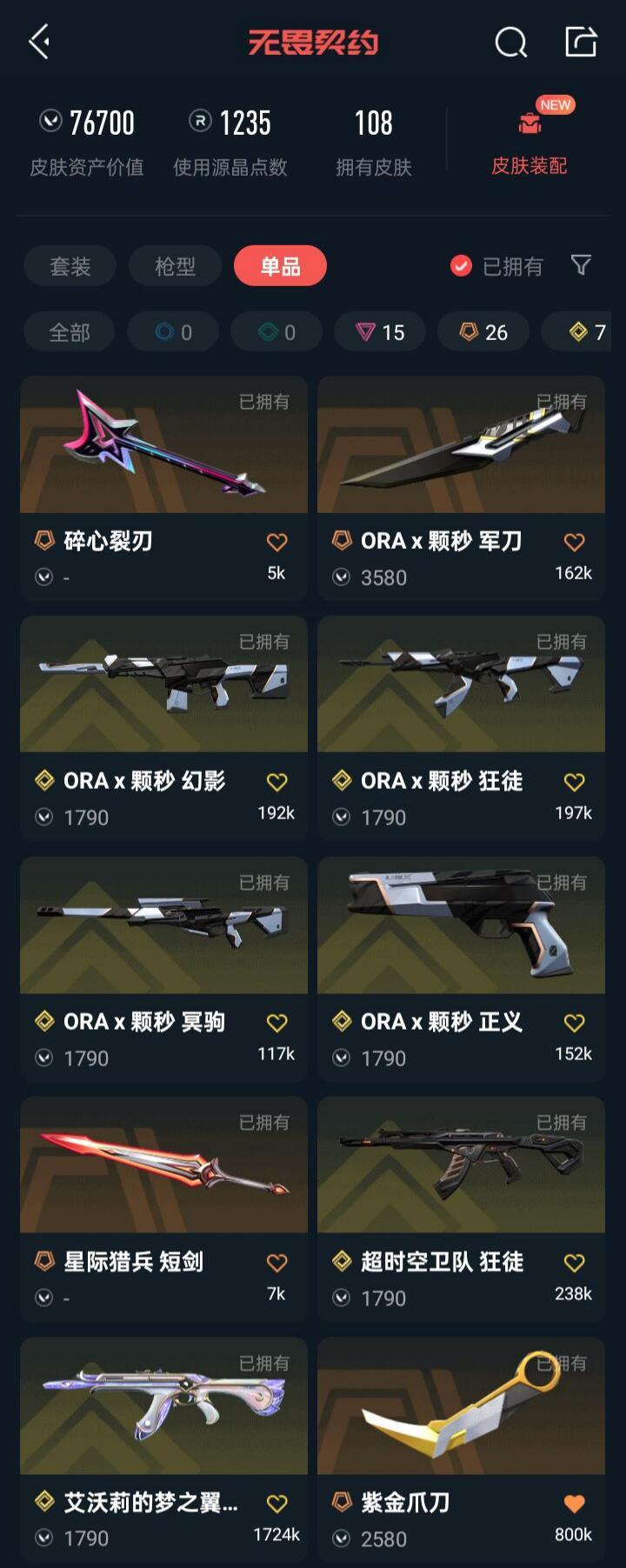Screen dimensions: 626x1568
Task: Open the search icon
Action: pos(510,42)
